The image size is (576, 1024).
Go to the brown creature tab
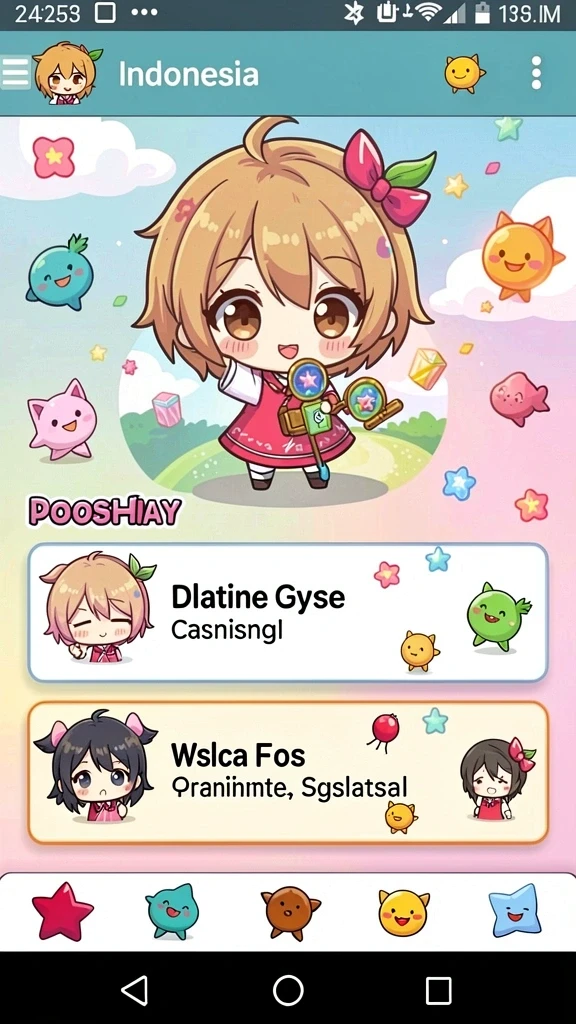coord(291,913)
